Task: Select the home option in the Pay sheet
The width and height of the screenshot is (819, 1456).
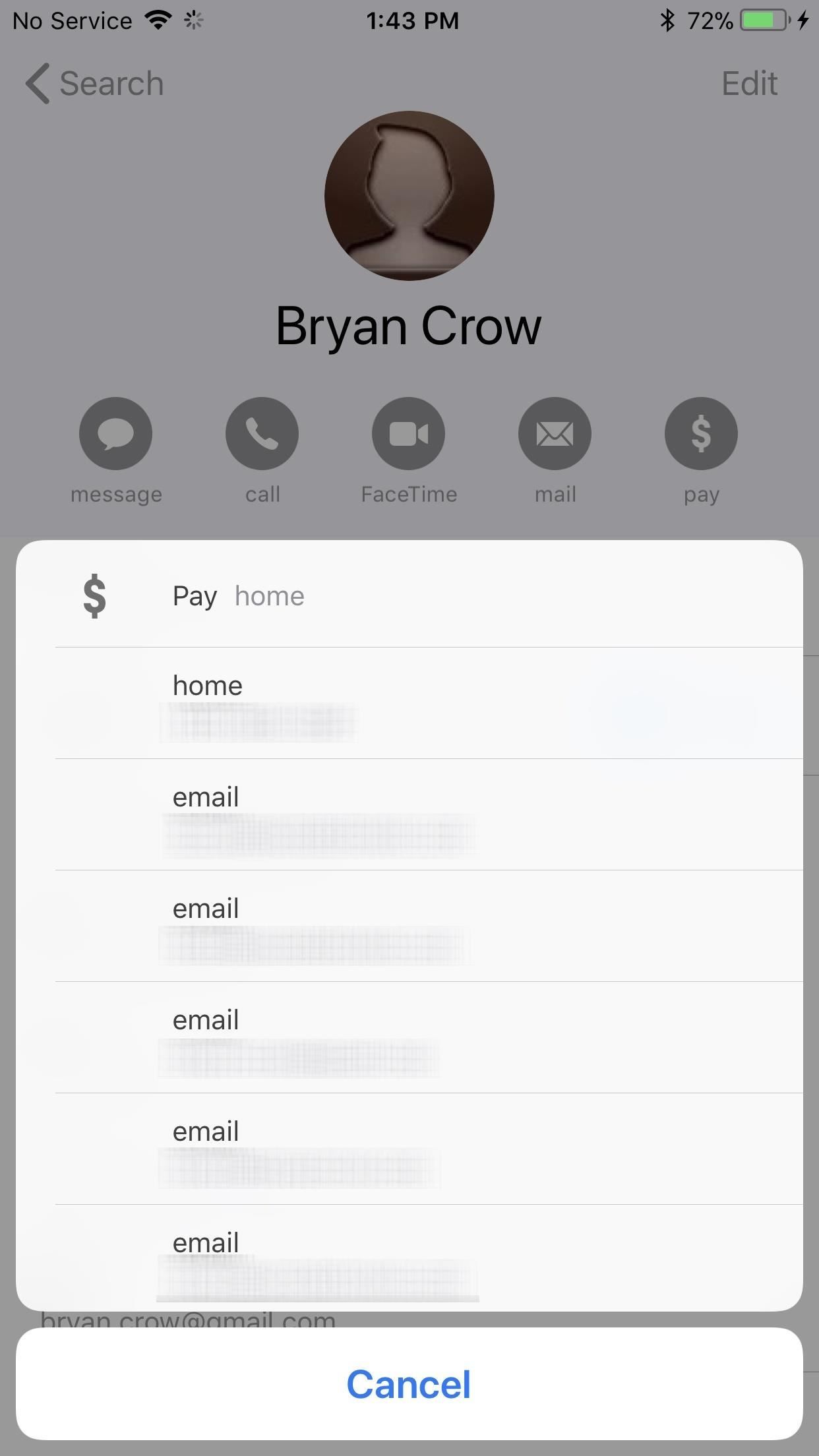Action: [x=409, y=703]
